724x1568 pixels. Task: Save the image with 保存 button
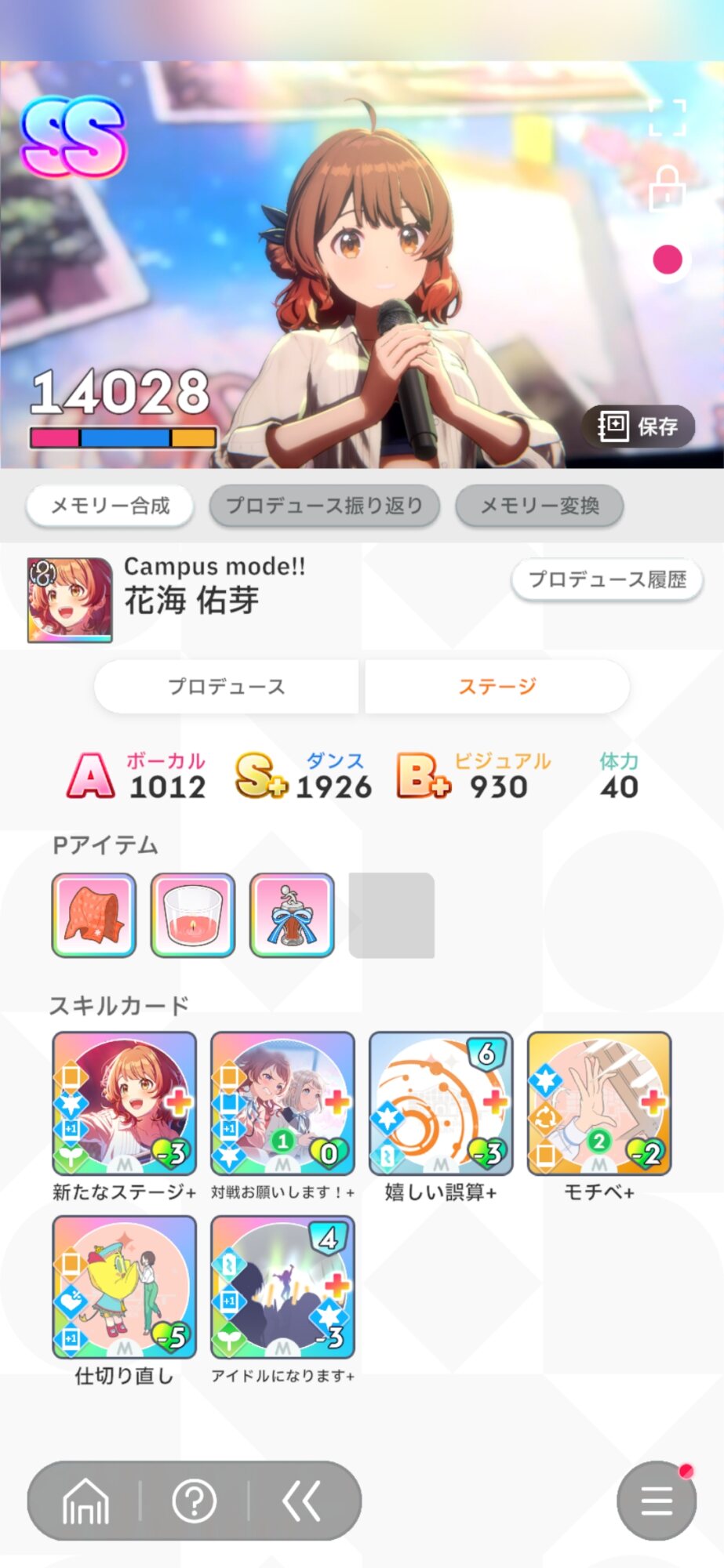coord(638,426)
